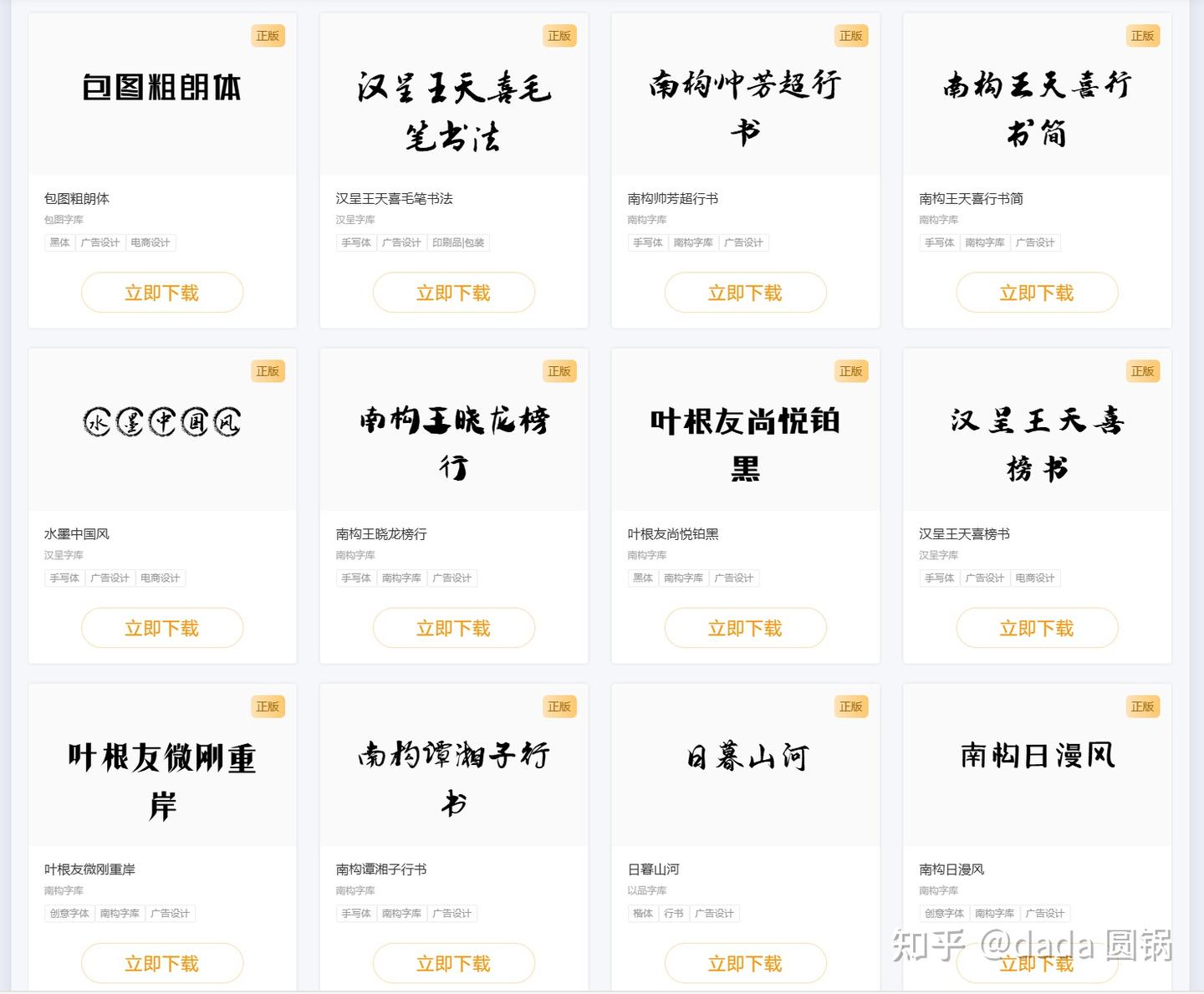The image size is (1204, 994).
Task: Select 印刷品|包装 tag under 汉呈王天喜毛笔书法
Action: tap(458, 242)
